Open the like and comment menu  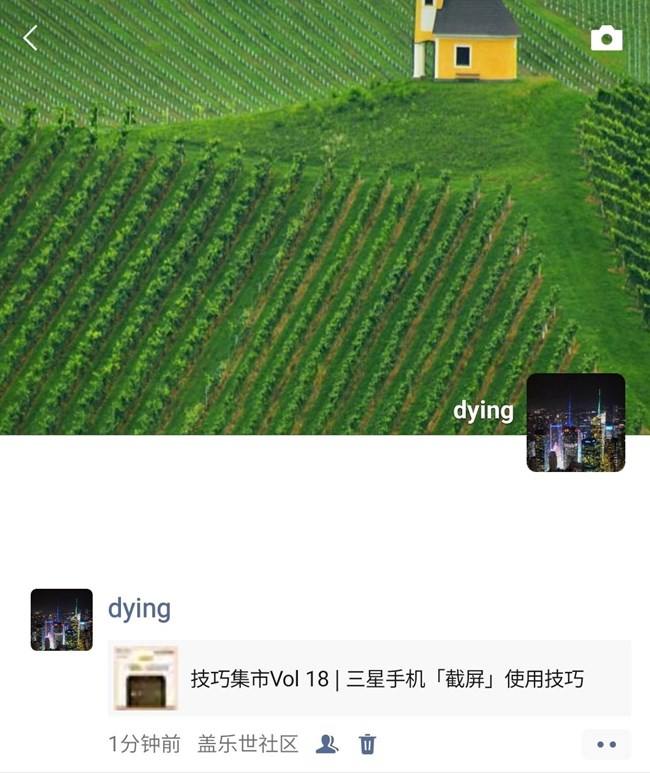pos(607,744)
